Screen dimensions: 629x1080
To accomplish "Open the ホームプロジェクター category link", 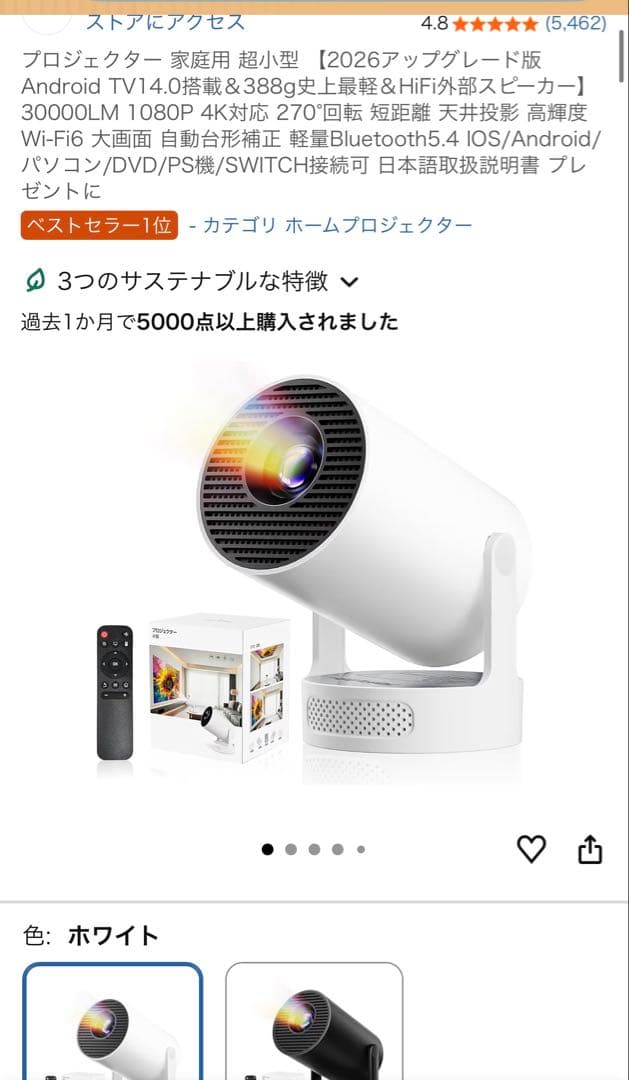I will tap(331, 225).
